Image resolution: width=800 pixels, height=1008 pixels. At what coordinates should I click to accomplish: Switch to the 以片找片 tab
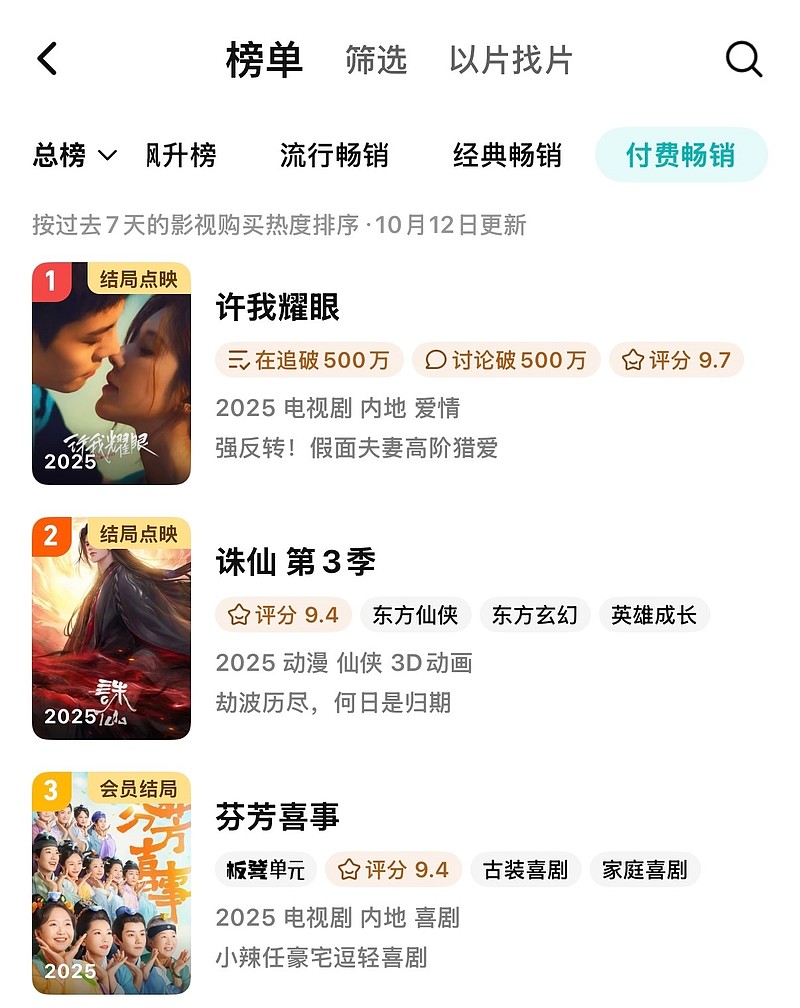pyautogui.click(x=510, y=60)
